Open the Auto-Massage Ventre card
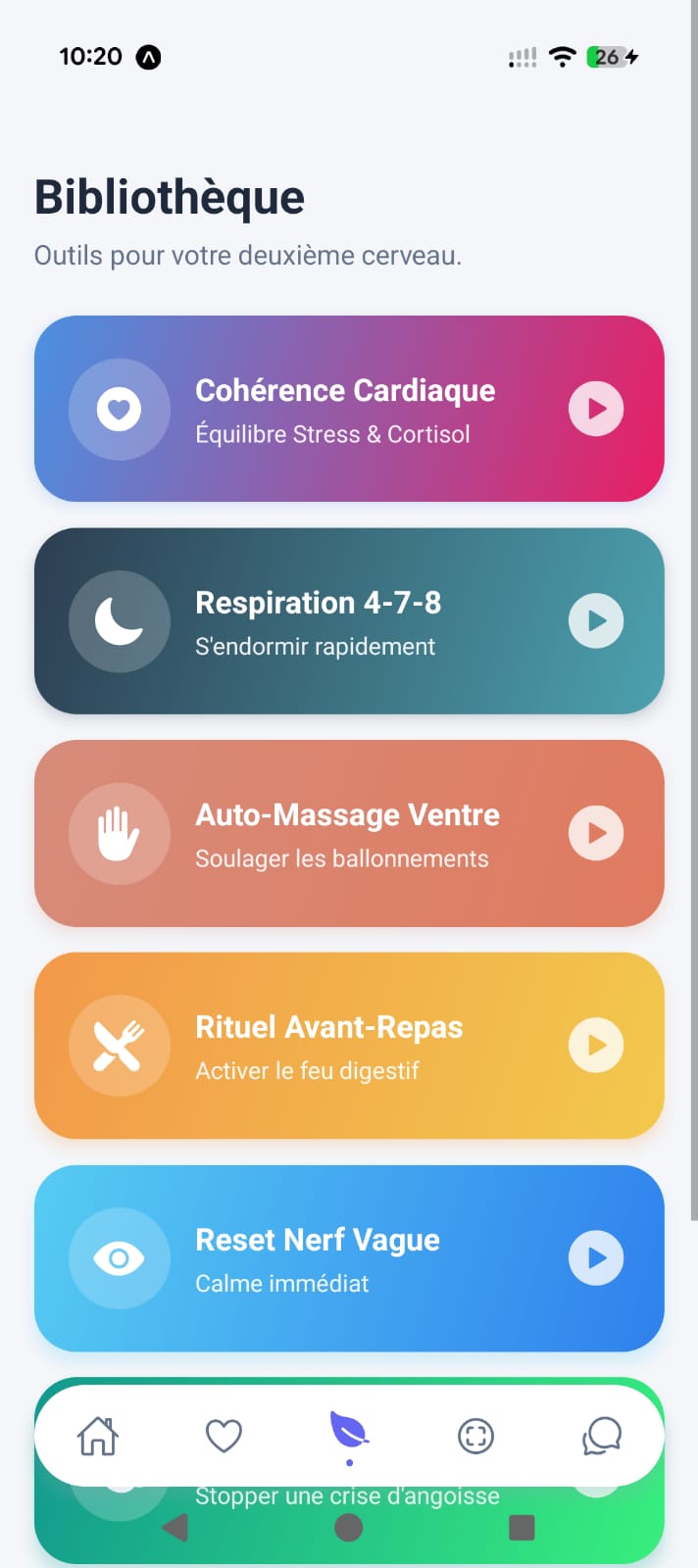 point(345,834)
